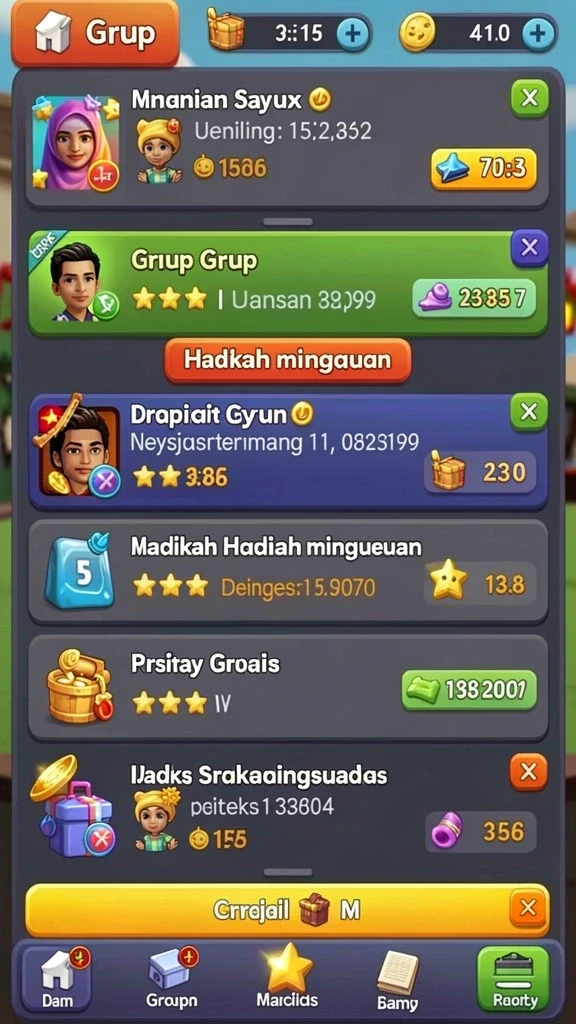576x1024 pixels.
Task: Dismiss the Mnanian Sayux card
Action: tap(530, 99)
